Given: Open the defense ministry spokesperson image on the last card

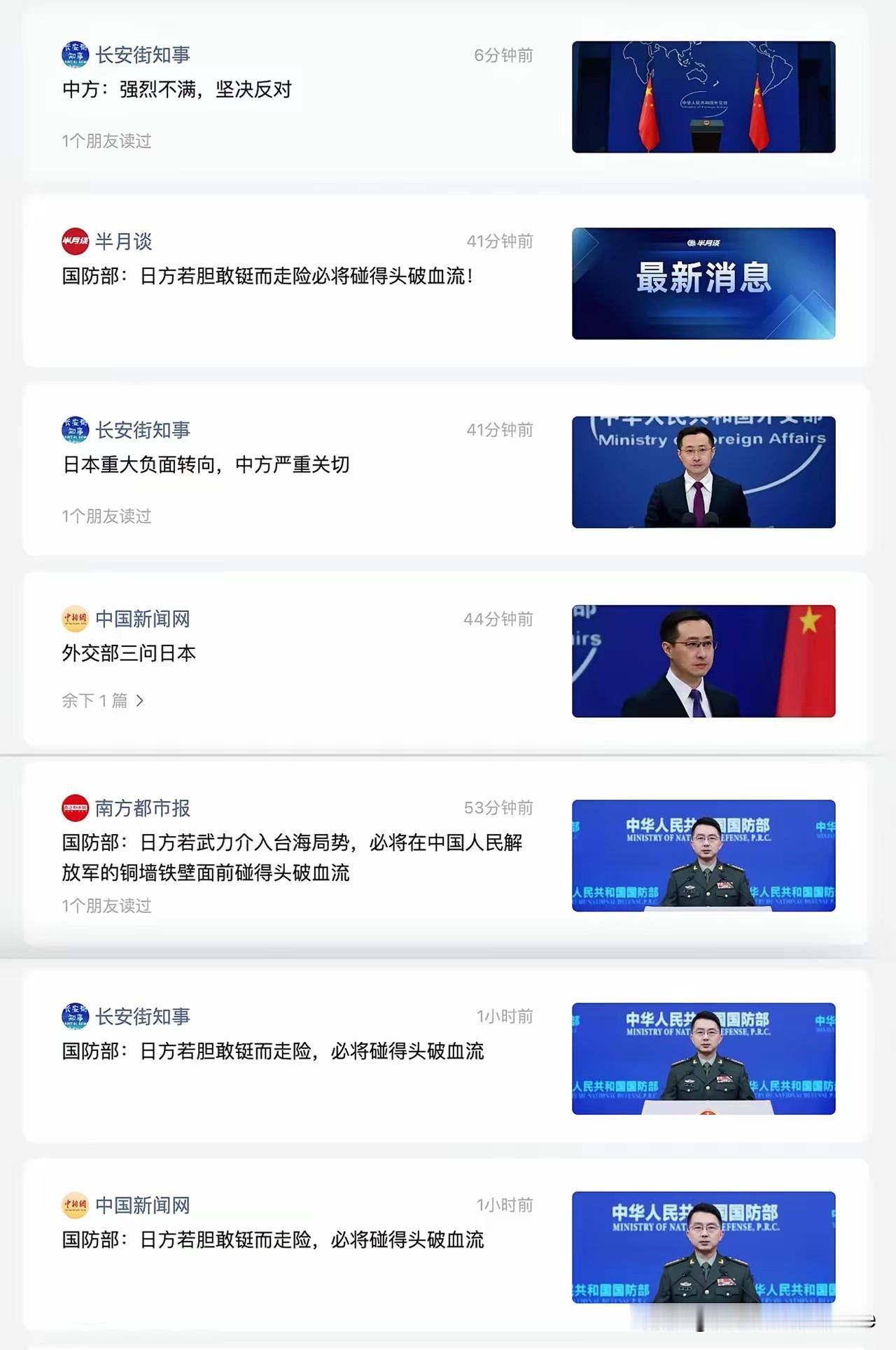Looking at the screenshot, I should click(x=703, y=1245).
